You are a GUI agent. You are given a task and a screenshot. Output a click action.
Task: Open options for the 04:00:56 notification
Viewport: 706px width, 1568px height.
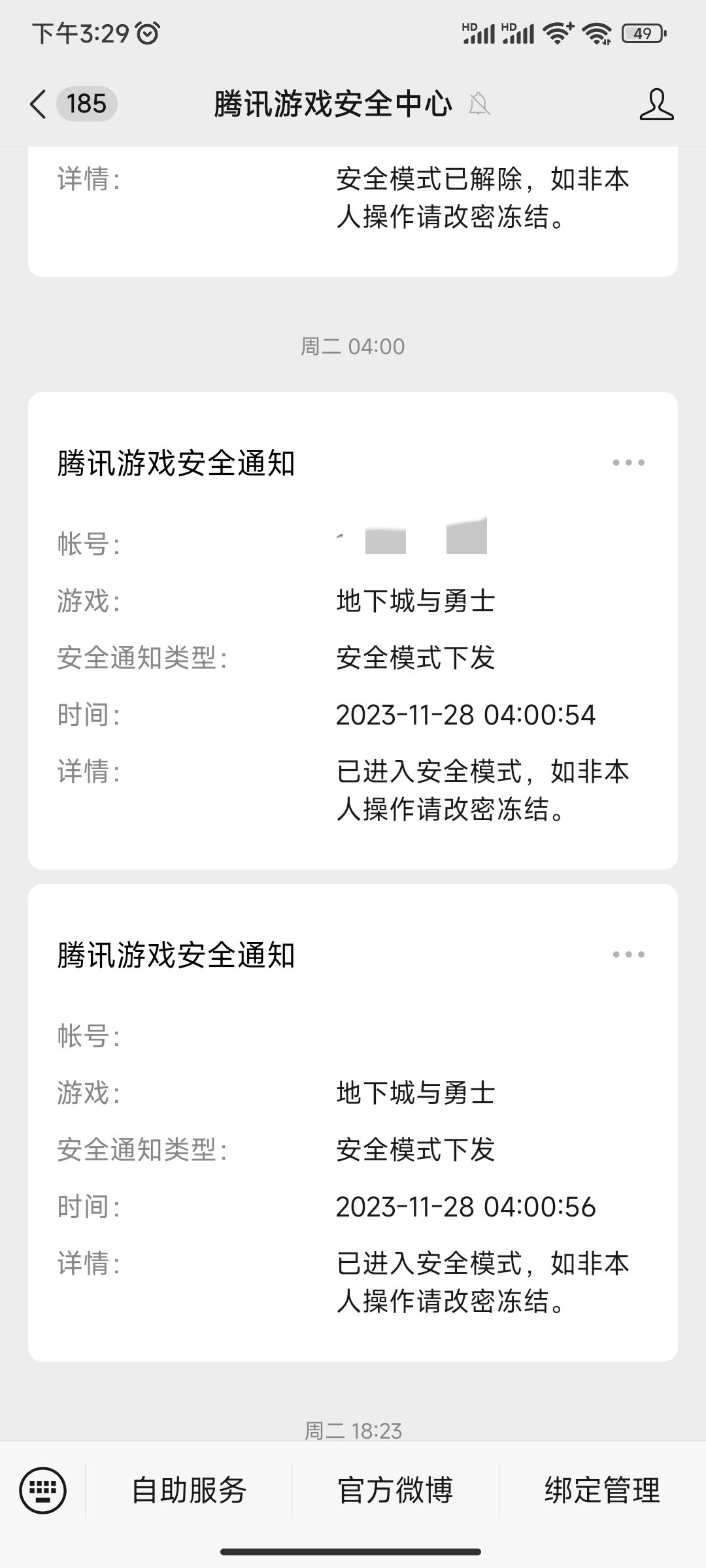[x=628, y=955]
